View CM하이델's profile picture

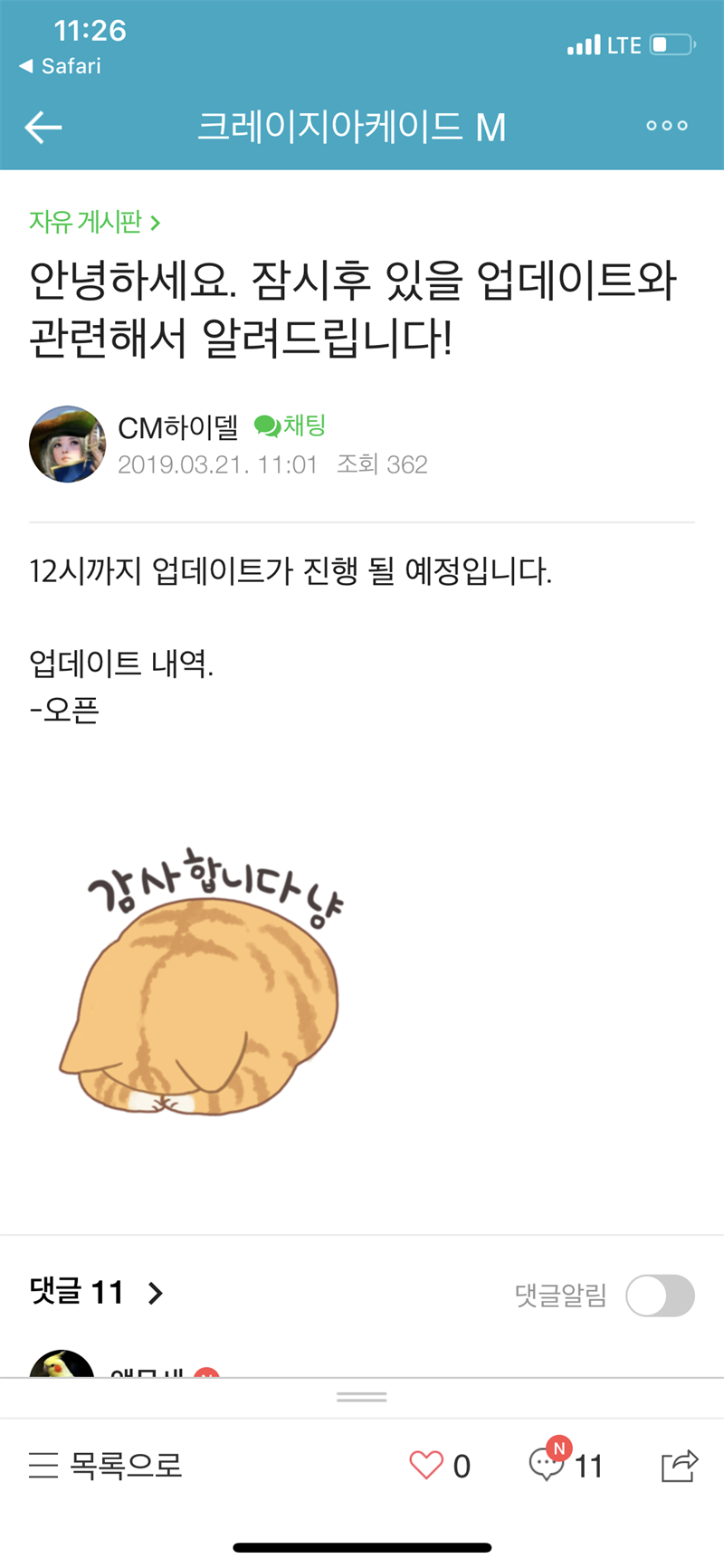[x=67, y=444]
